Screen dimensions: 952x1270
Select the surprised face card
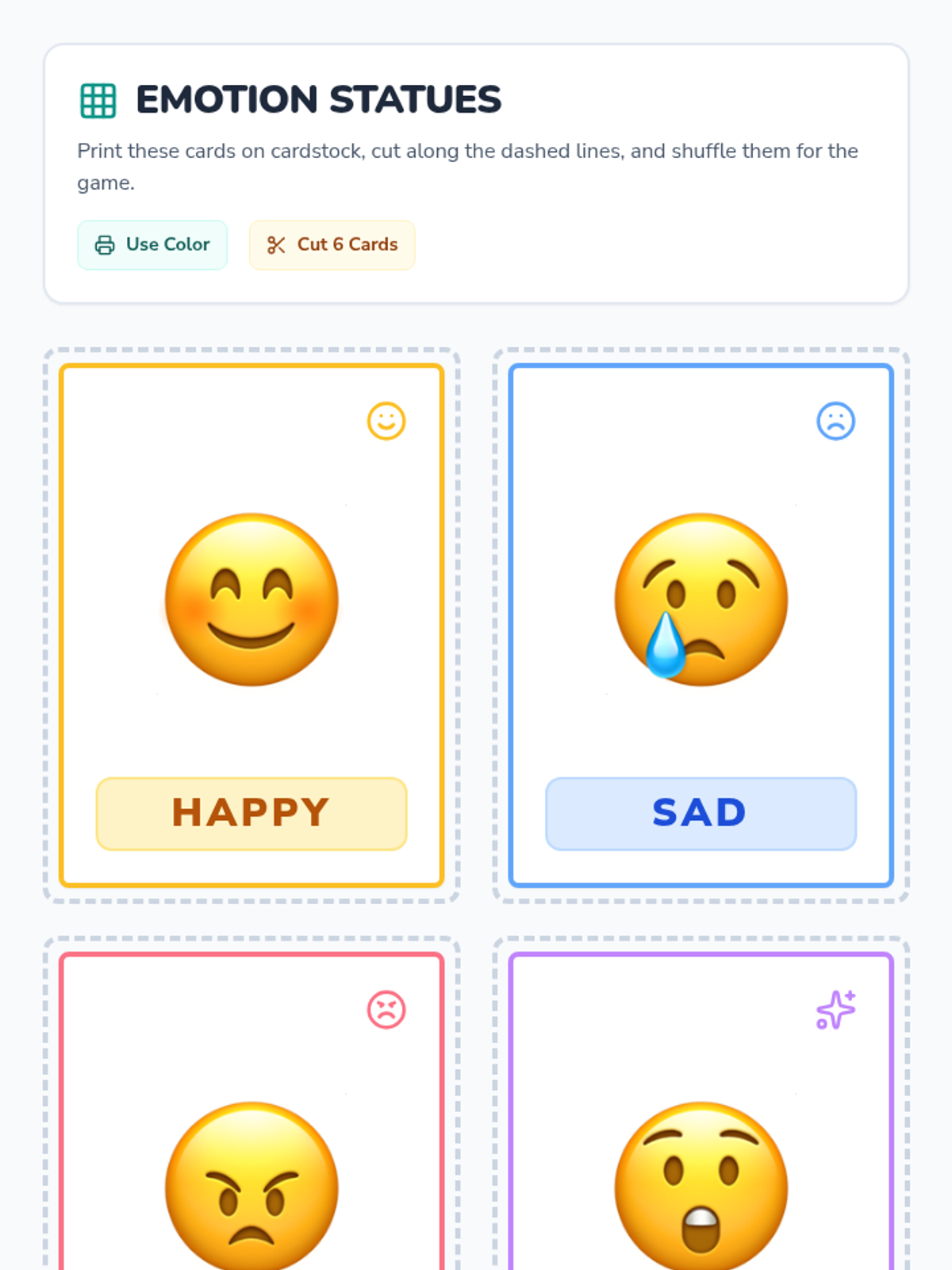pyautogui.click(x=701, y=1111)
